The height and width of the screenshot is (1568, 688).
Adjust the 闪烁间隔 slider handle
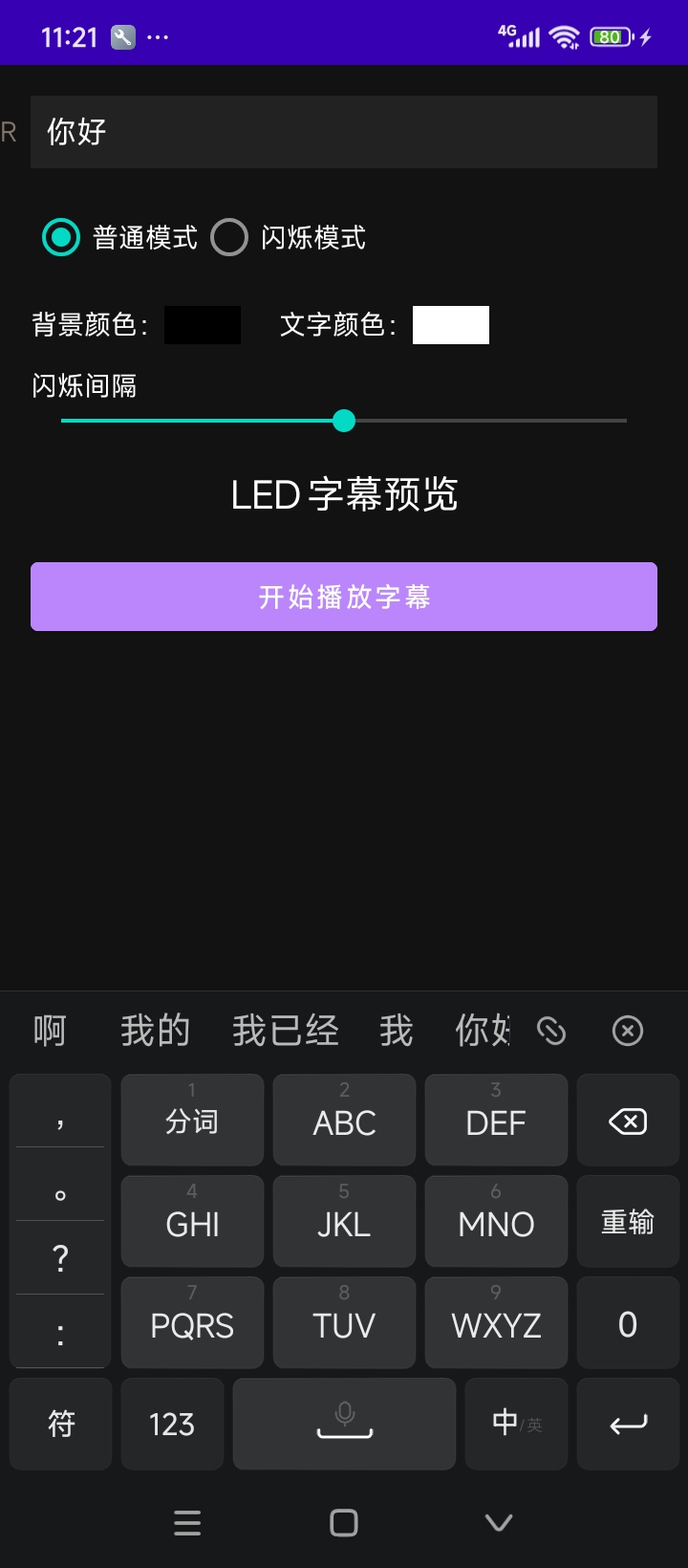[x=344, y=421]
